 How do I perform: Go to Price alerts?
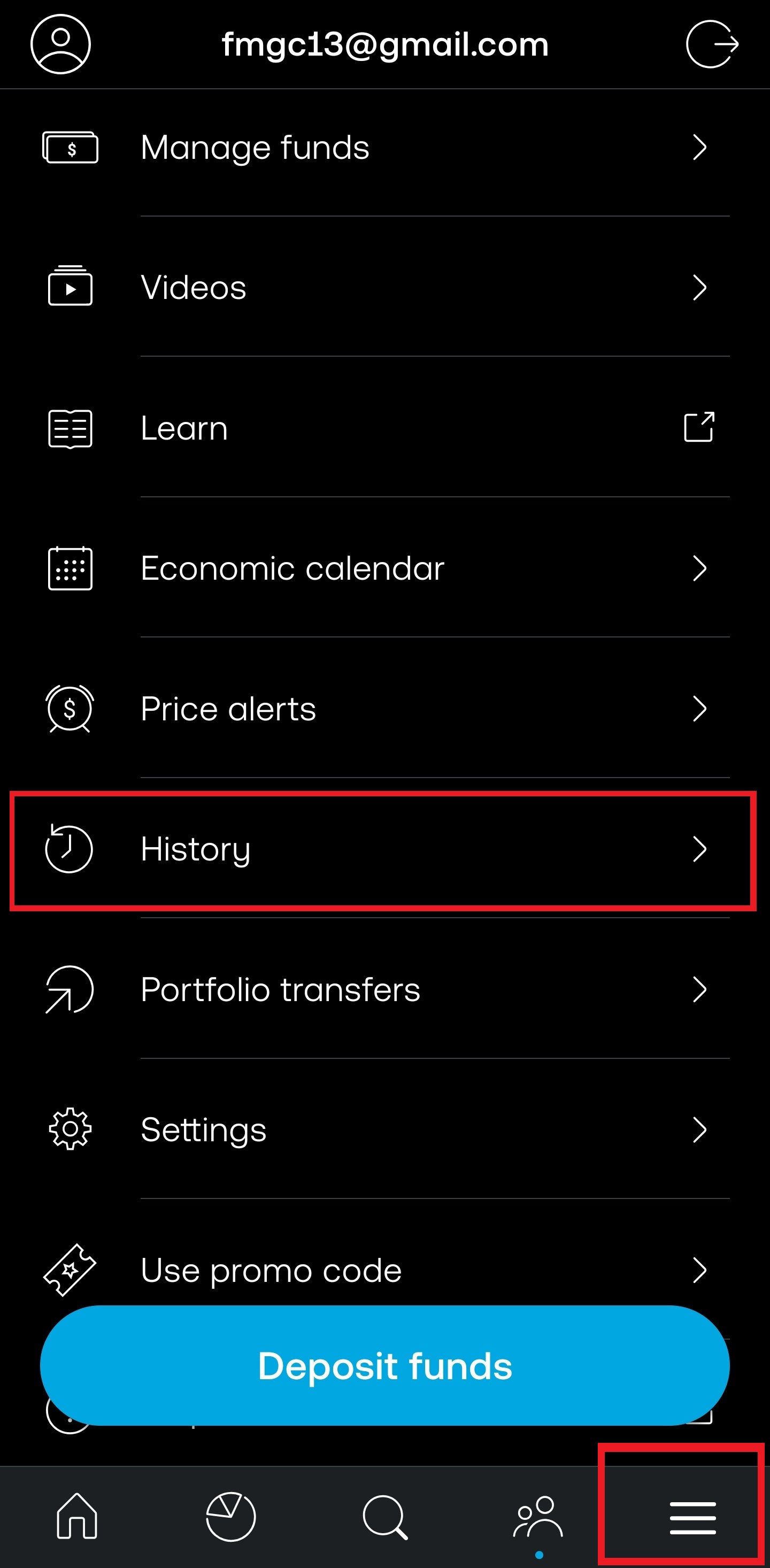tap(384, 709)
